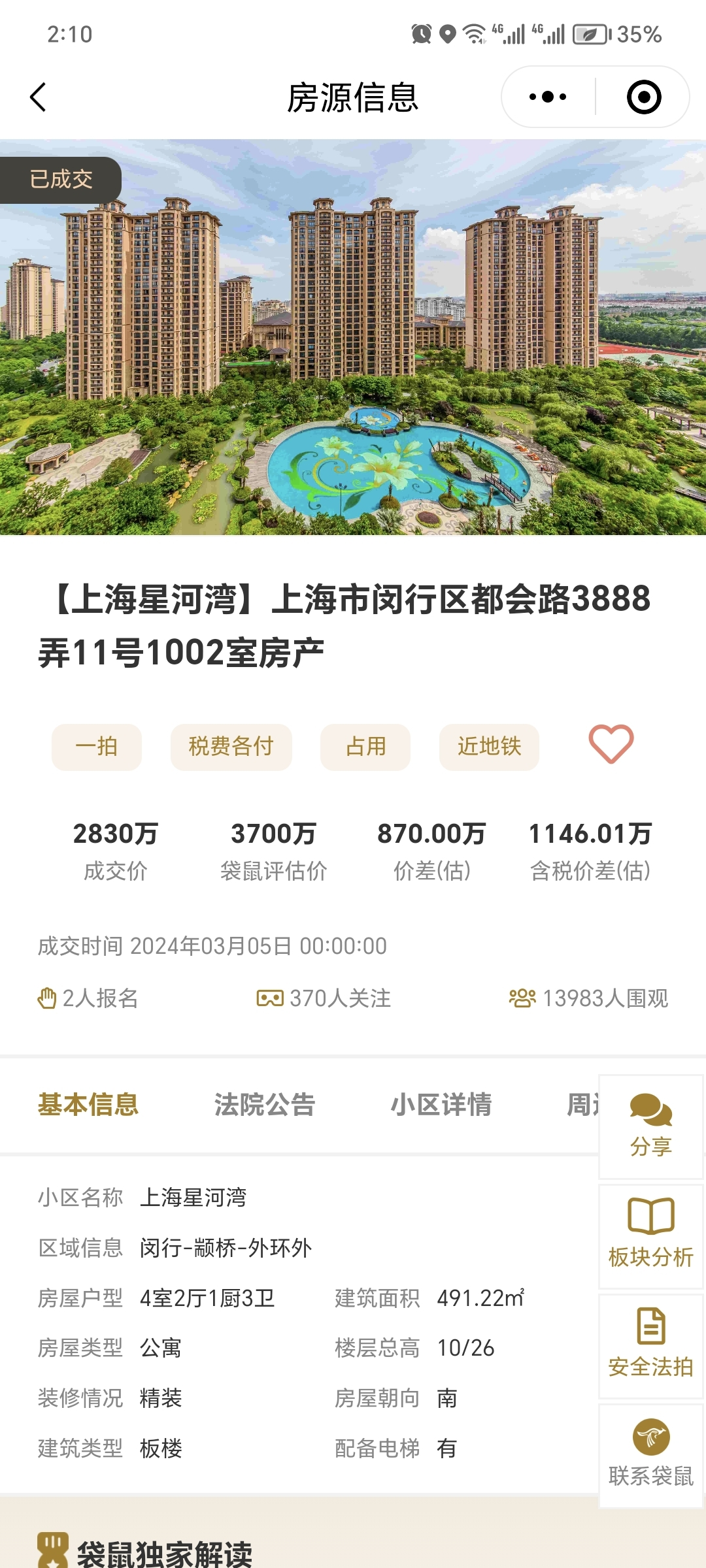
Task: Tap the 税费各付 label
Action: 231,747
